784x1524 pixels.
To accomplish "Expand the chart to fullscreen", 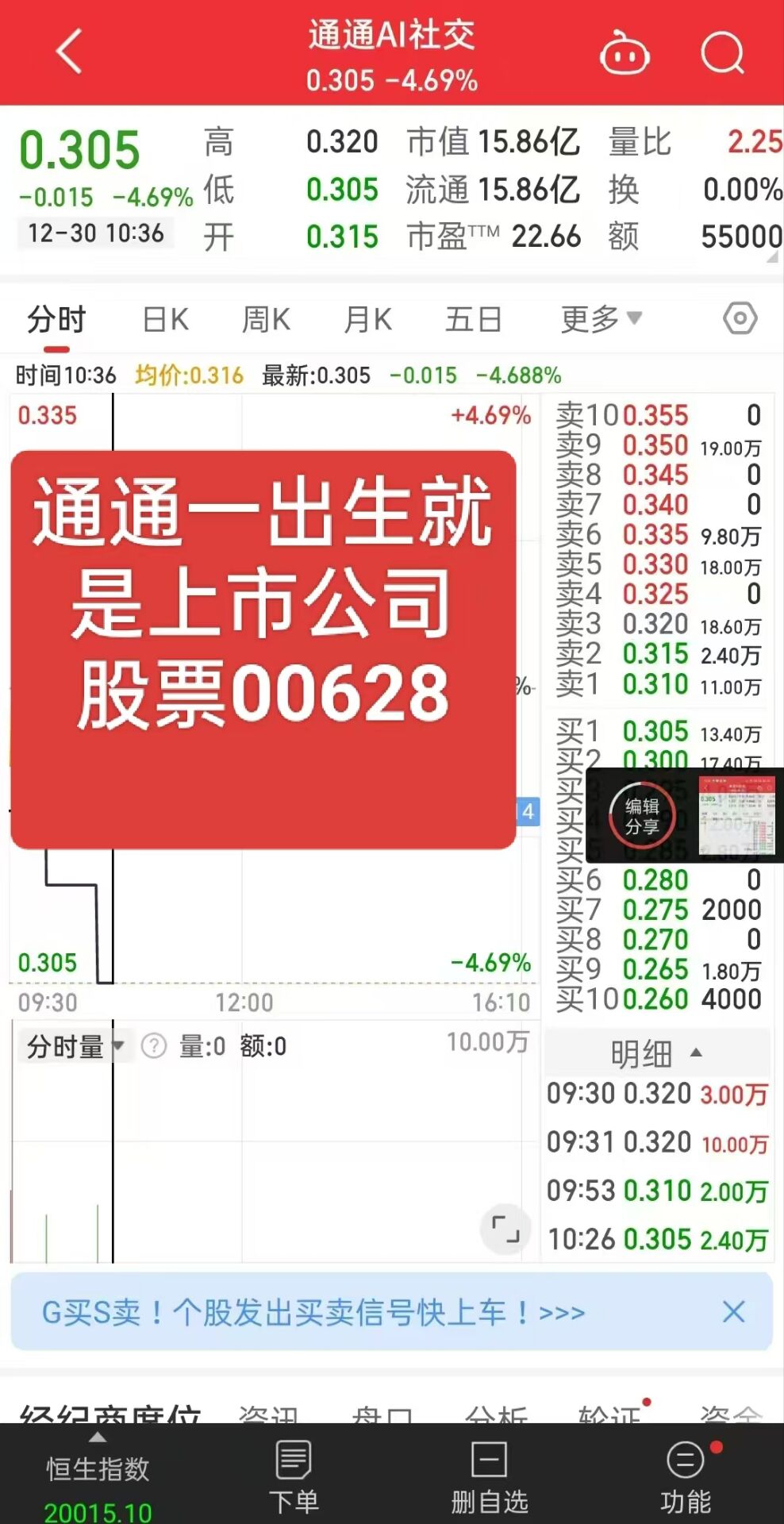I will click(505, 1229).
